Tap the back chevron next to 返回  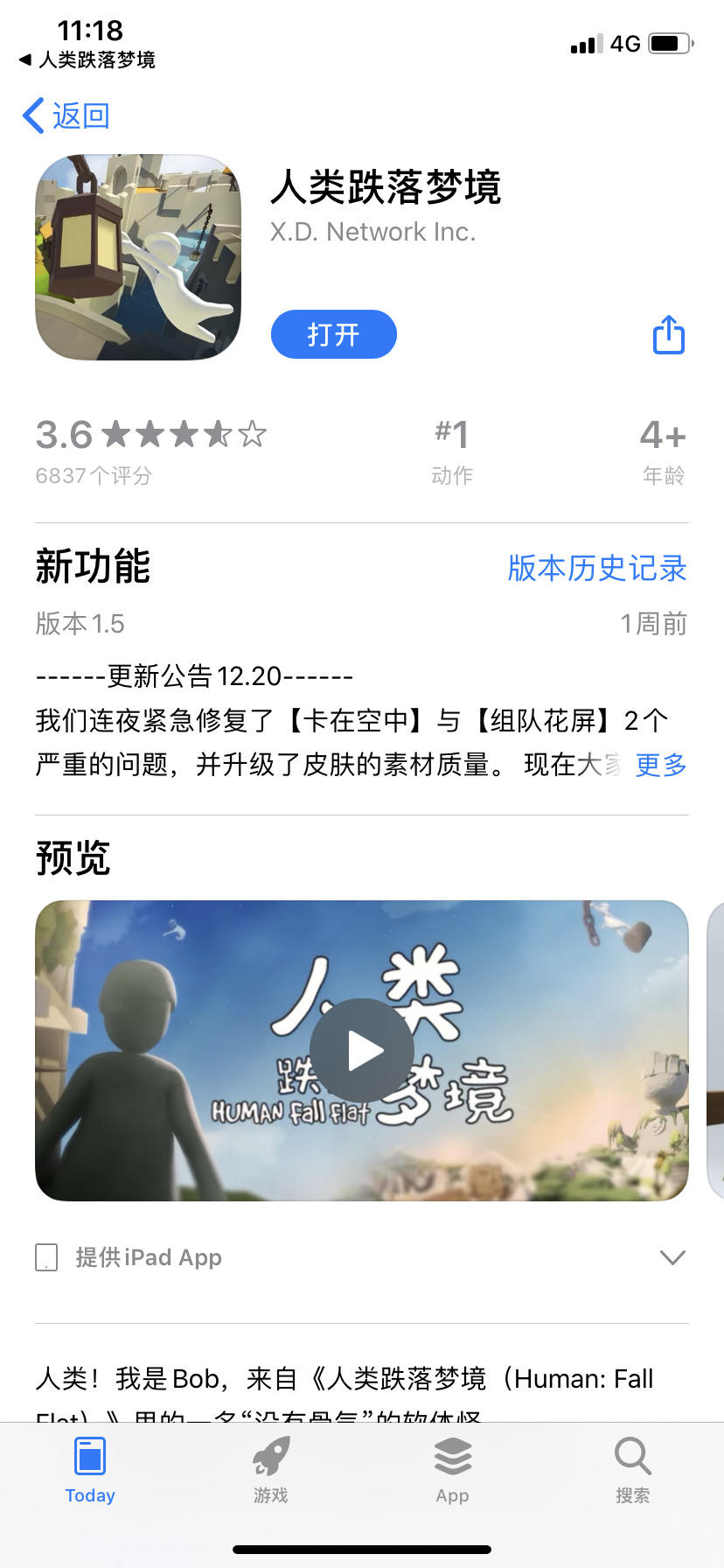click(32, 115)
